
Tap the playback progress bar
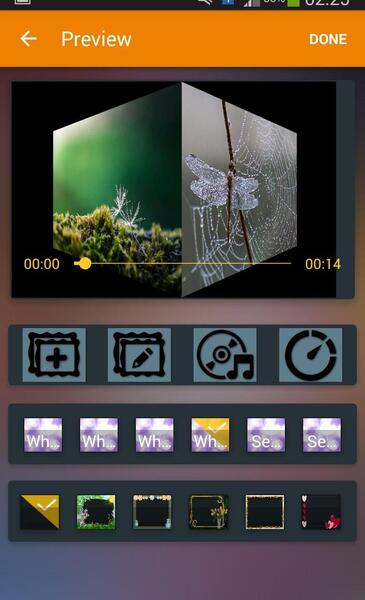[182, 263]
